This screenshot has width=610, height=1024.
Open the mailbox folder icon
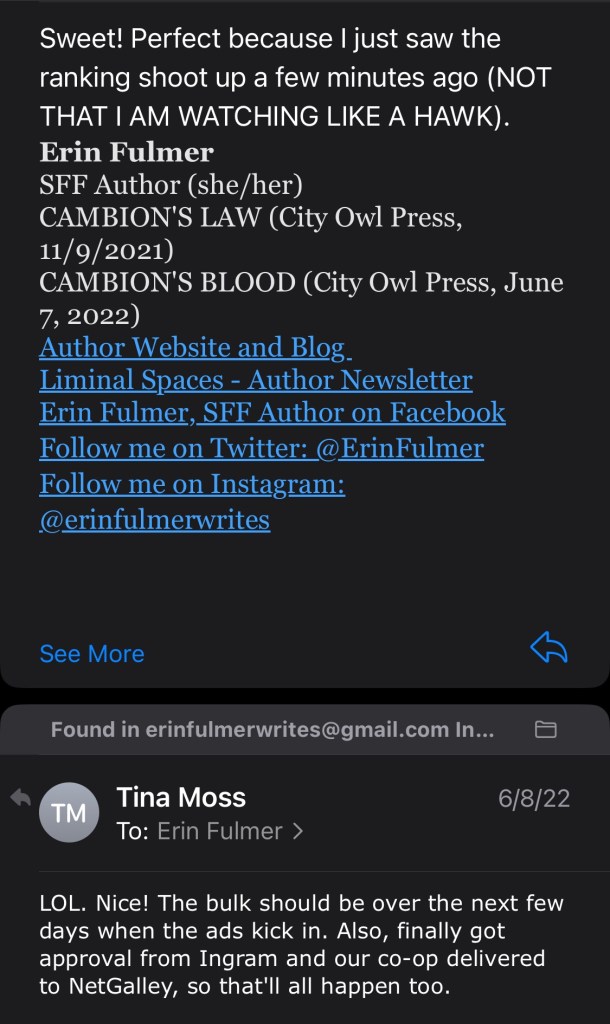(x=546, y=729)
